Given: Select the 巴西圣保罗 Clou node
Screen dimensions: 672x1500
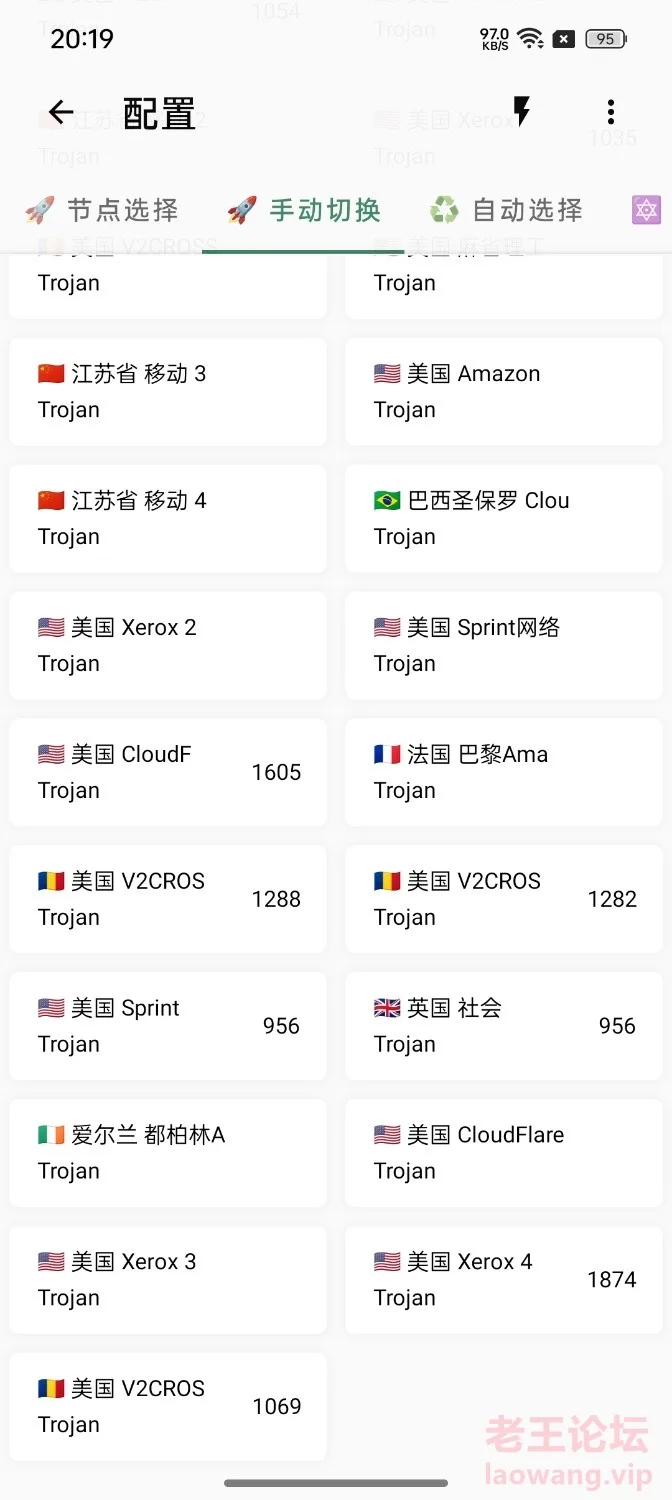Looking at the screenshot, I should (504, 519).
